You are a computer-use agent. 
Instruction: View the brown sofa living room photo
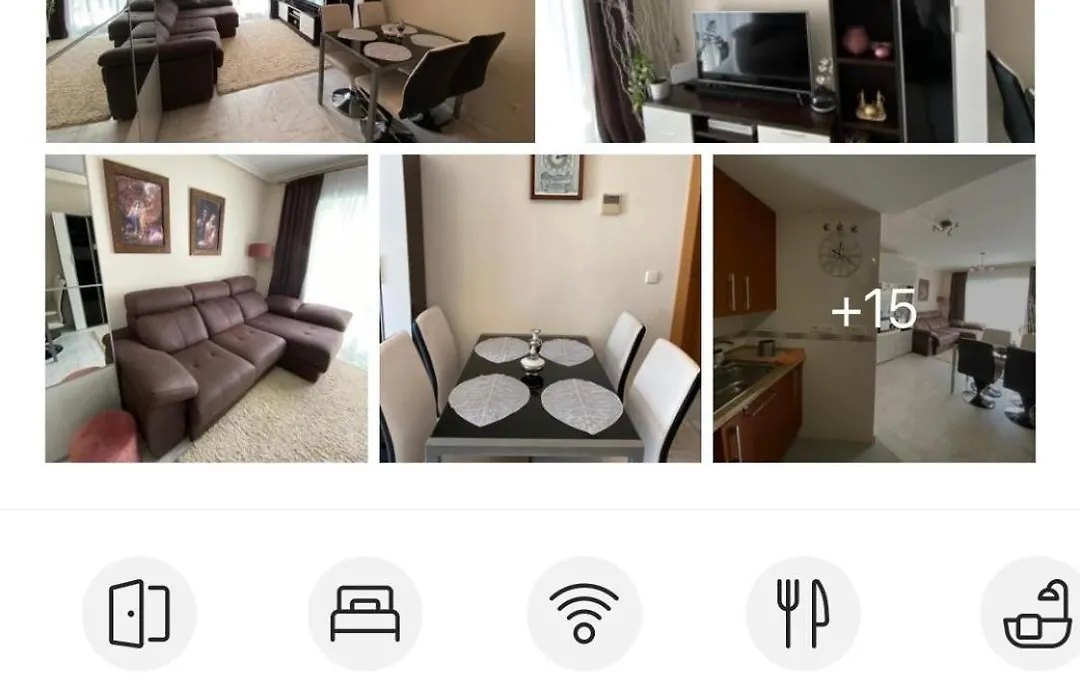(206, 309)
